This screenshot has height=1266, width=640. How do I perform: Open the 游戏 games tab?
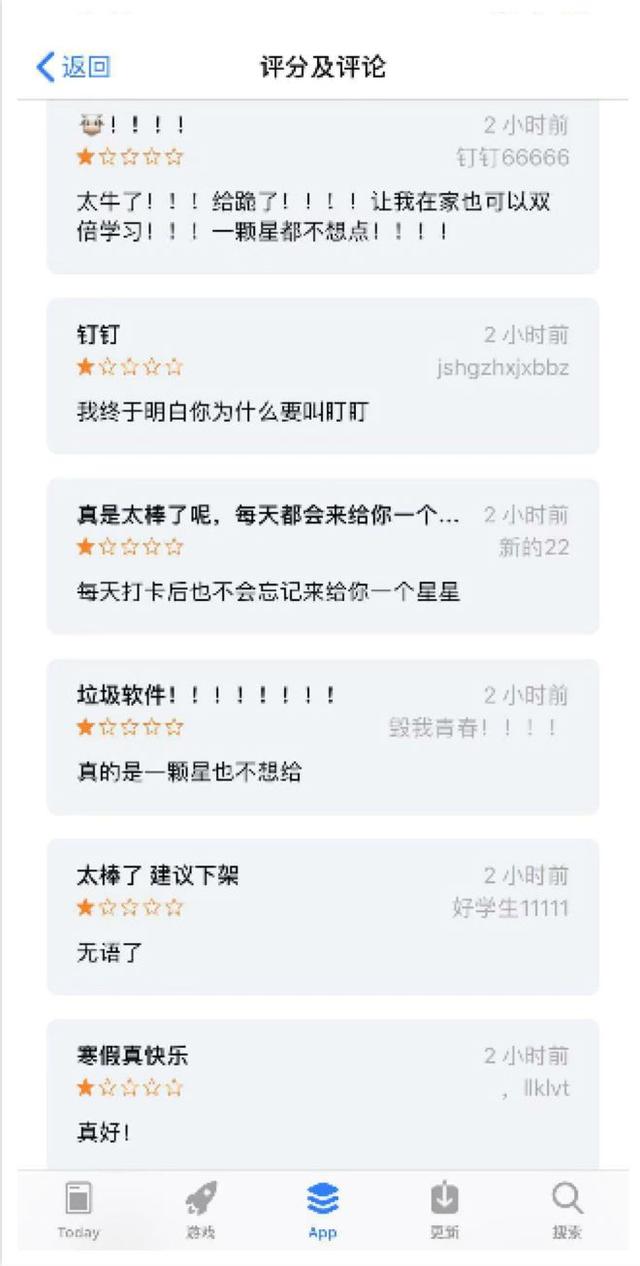point(200,1210)
